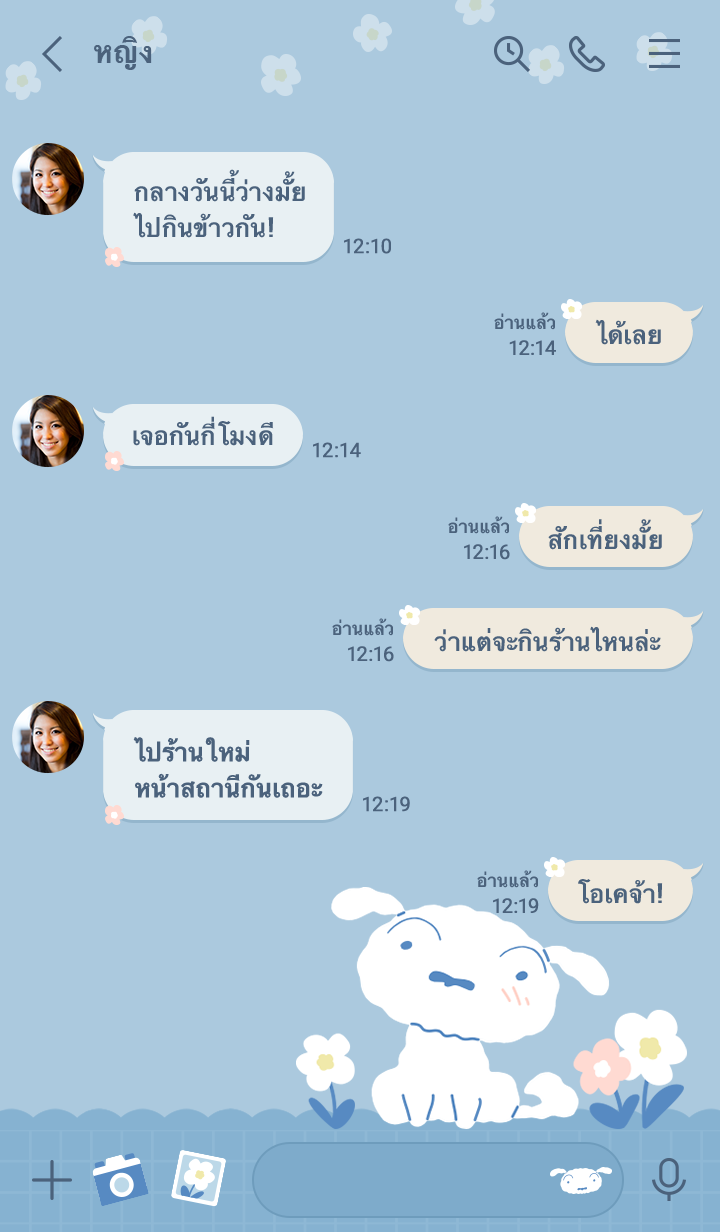Record a voice message with the microphone
Viewport: 720px width, 1232px height.
[668, 1181]
